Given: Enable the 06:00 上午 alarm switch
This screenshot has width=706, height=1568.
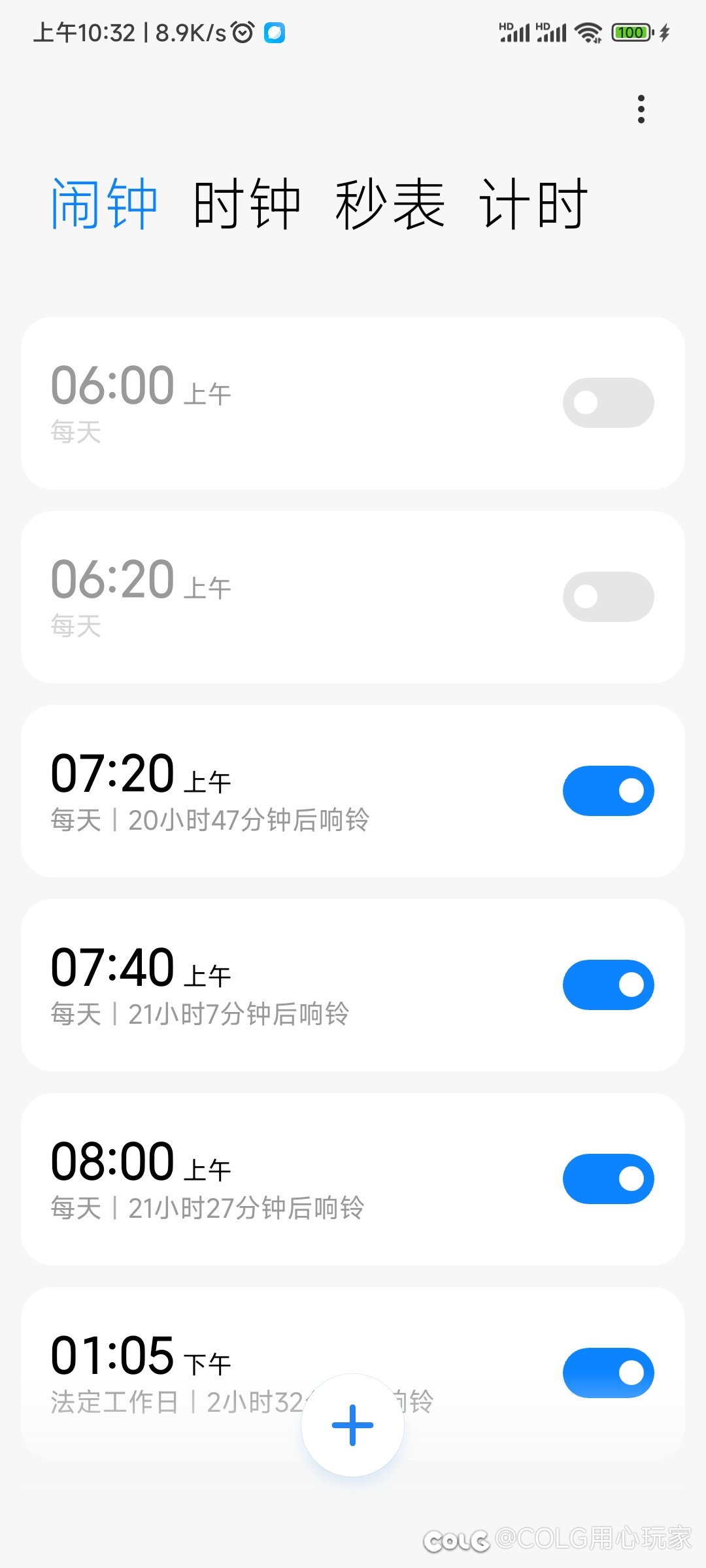Looking at the screenshot, I should tap(608, 402).
